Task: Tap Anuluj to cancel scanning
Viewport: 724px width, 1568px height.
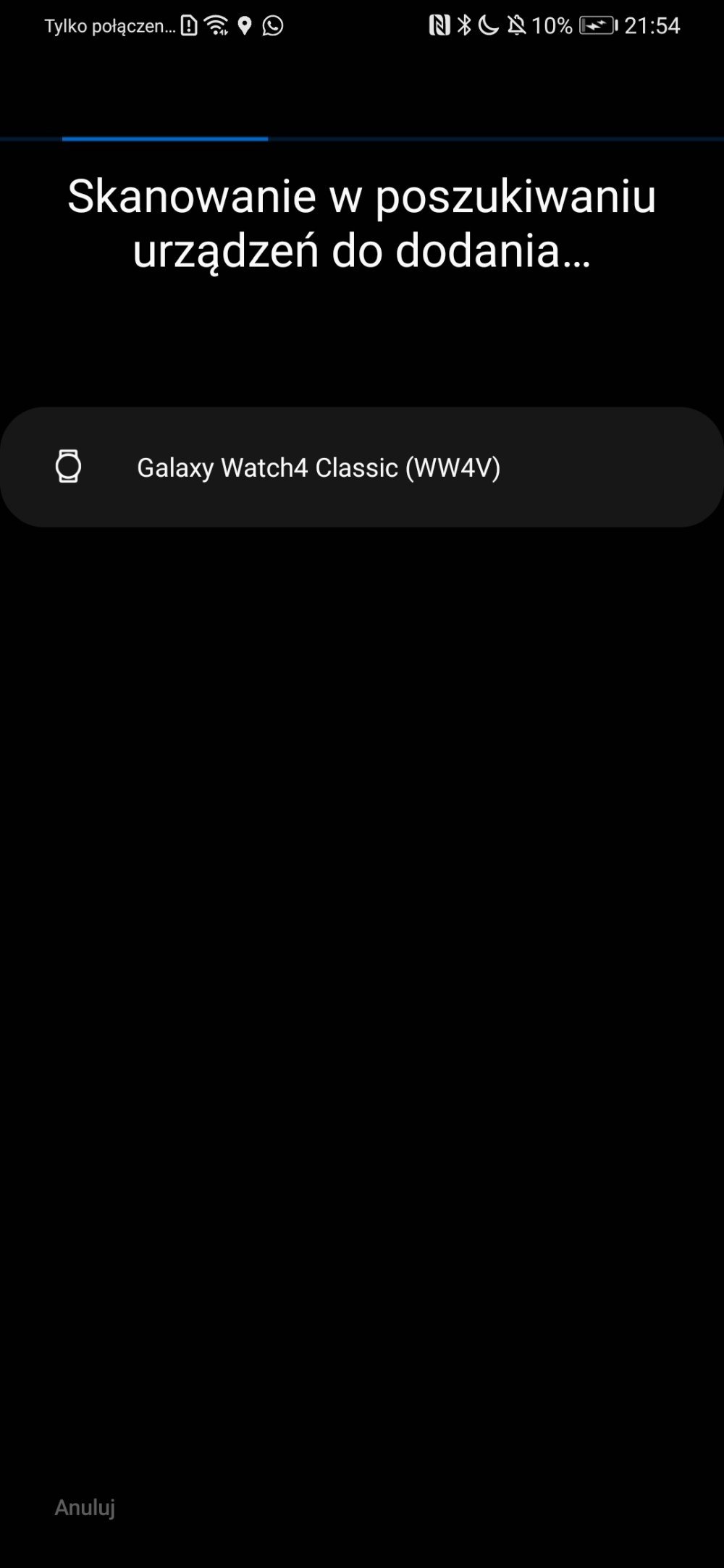Action: [85, 1507]
